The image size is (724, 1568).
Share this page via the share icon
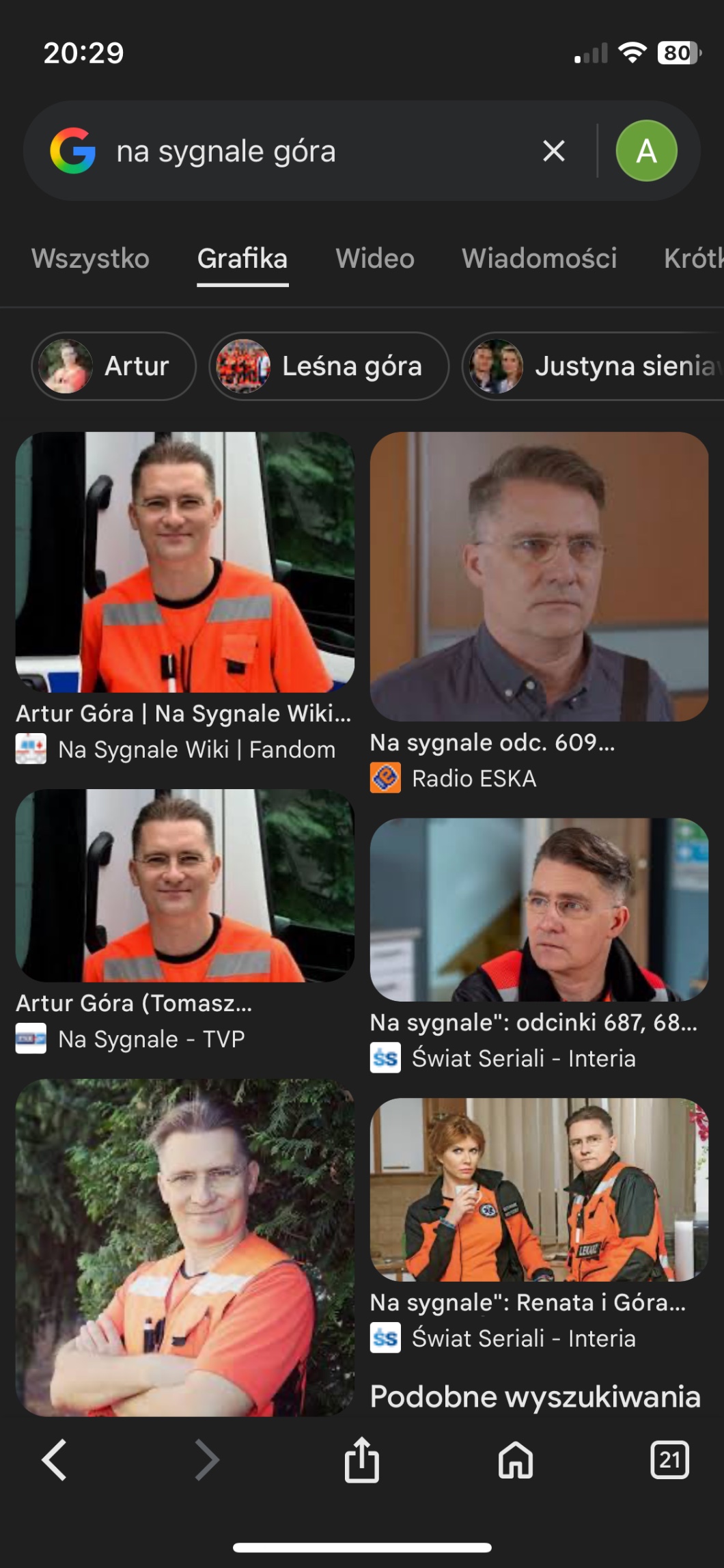point(361,1459)
